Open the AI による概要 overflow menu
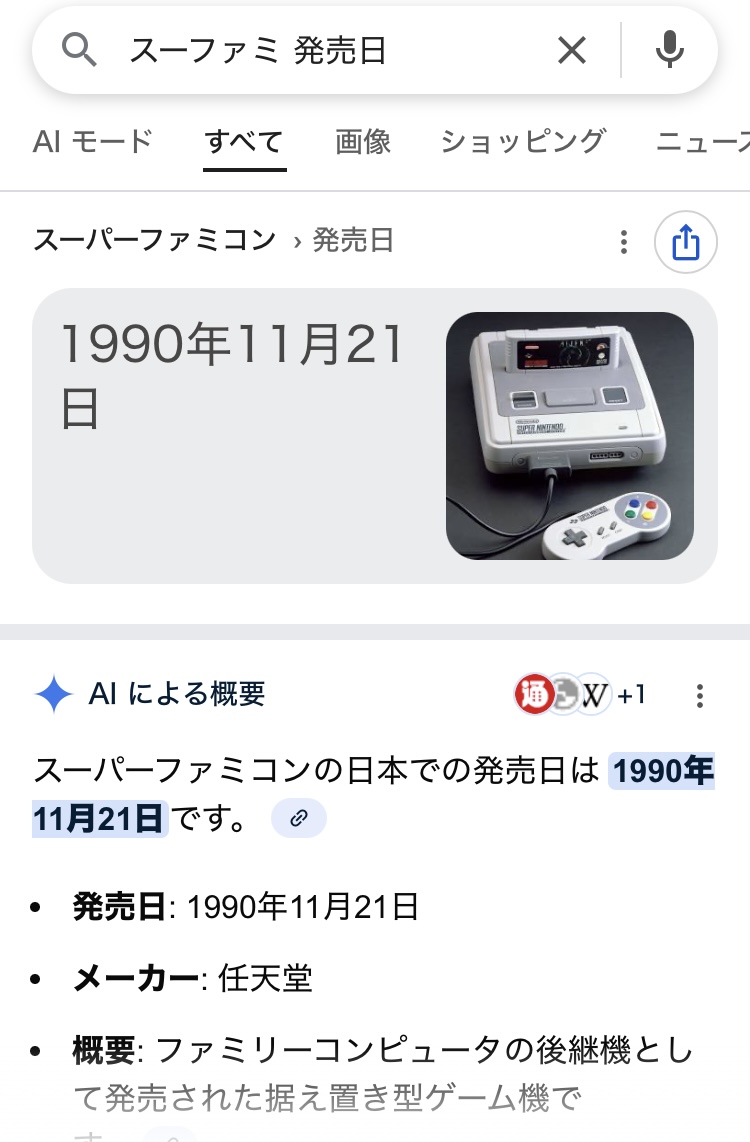The height and width of the screenshot is (1142, 750). 700,695
